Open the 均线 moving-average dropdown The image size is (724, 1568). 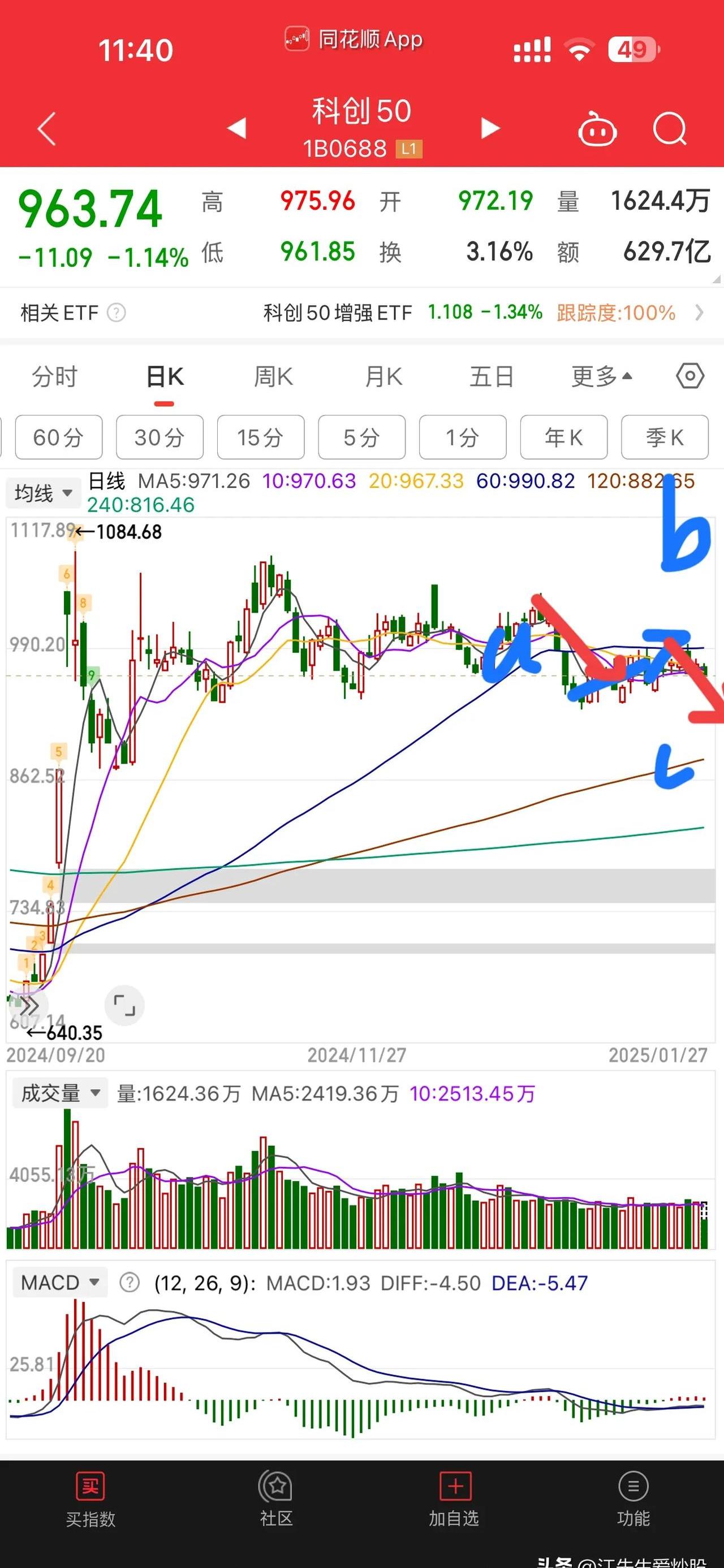(x=42, y=493)
